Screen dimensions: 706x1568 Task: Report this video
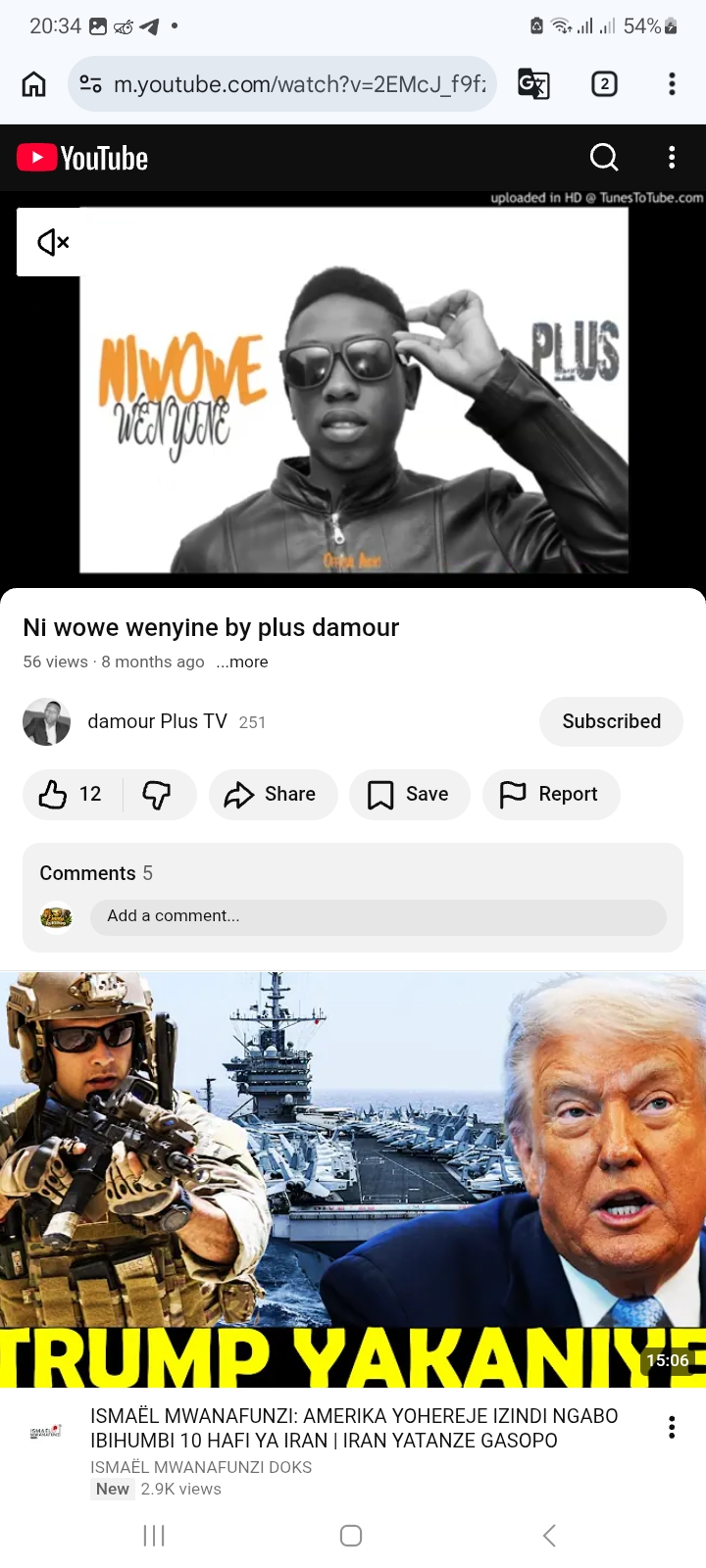point(550,795)
